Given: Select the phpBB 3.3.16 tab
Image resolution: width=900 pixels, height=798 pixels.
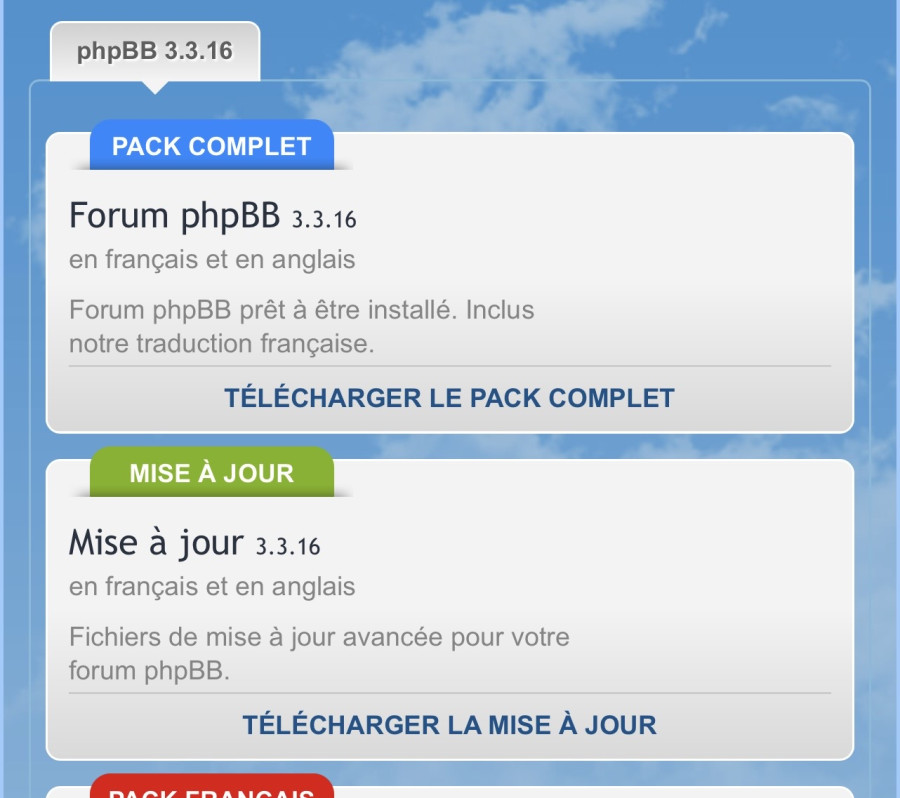Looking at the screenshot, I should (155, 52).
